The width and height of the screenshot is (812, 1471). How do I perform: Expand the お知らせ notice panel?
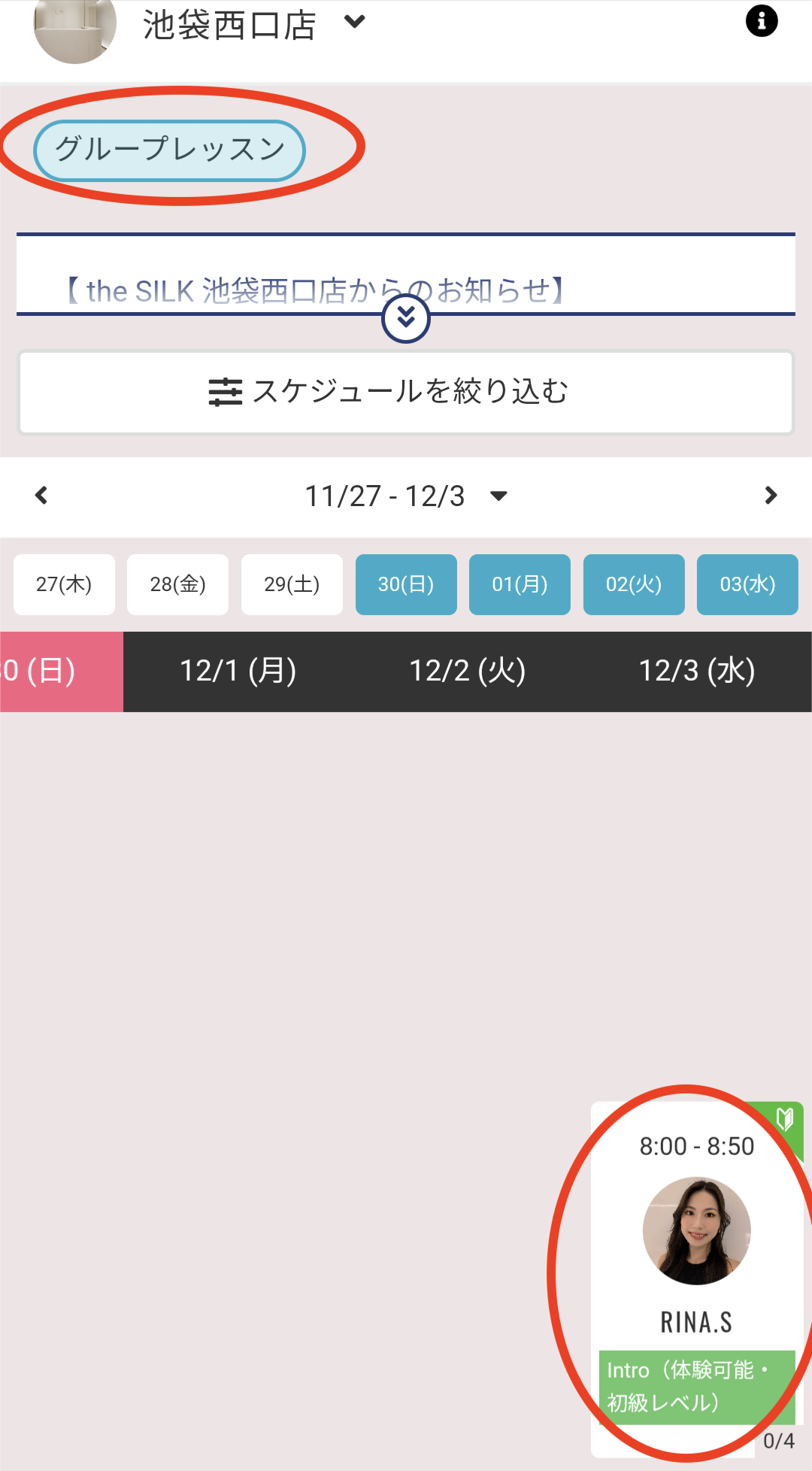[405, 319]
